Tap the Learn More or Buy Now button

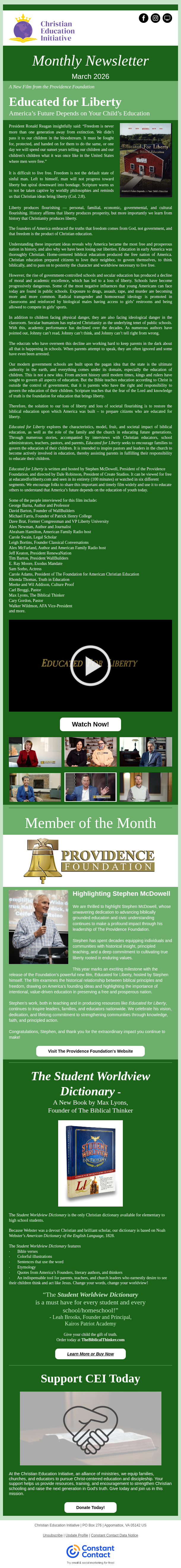[x=90, y=1354]
